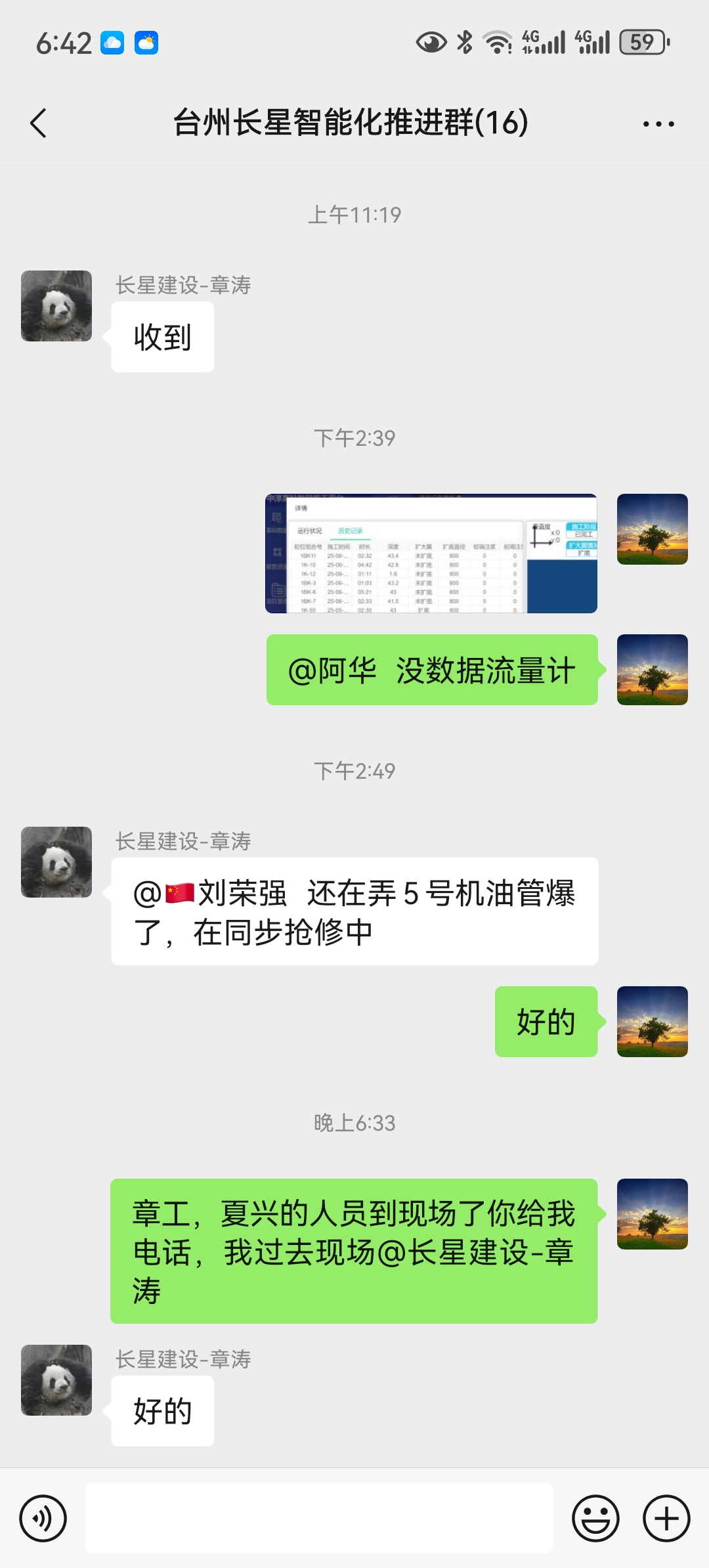Tap my avatar beside 没数据流量计 message

652,670
